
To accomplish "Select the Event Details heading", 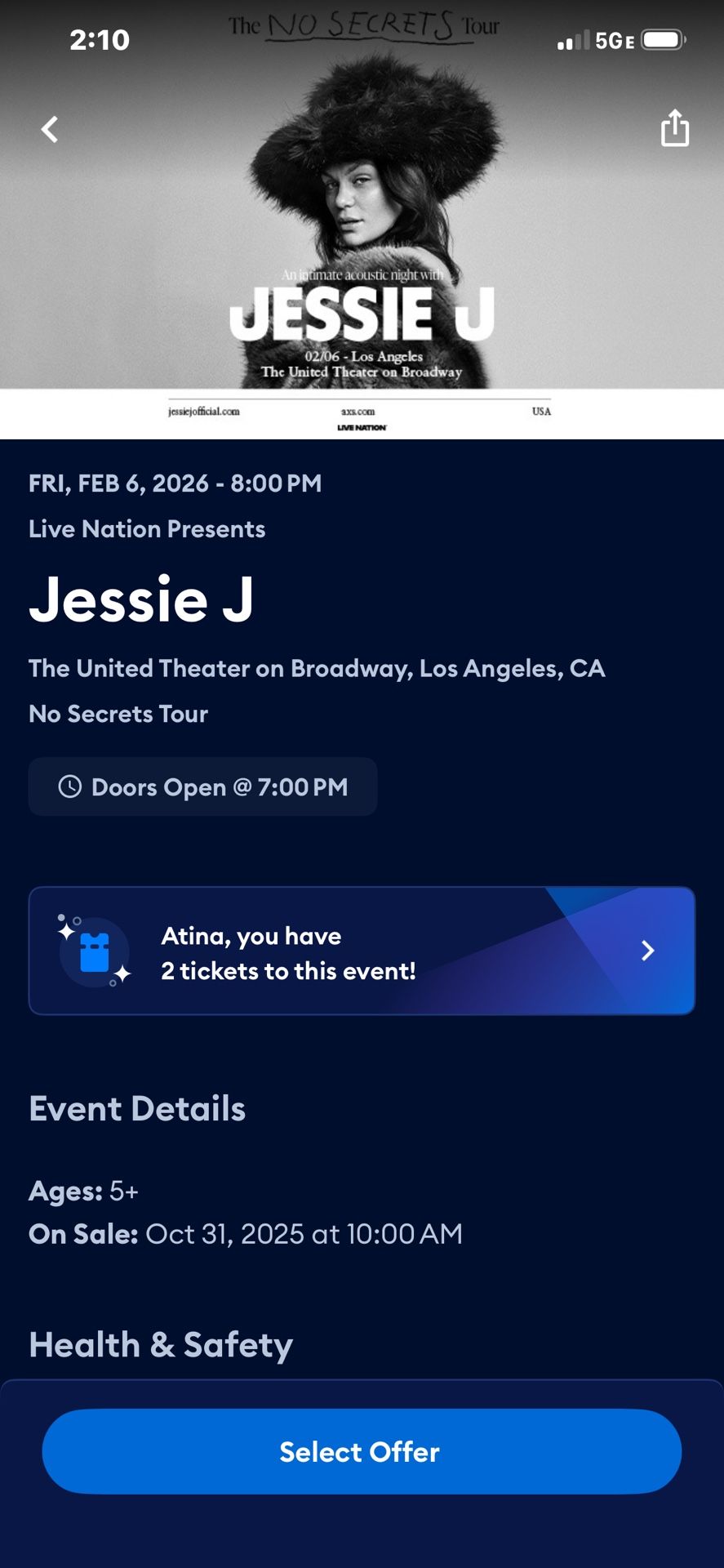I will pyautogui.click(x=136, y=1108).
